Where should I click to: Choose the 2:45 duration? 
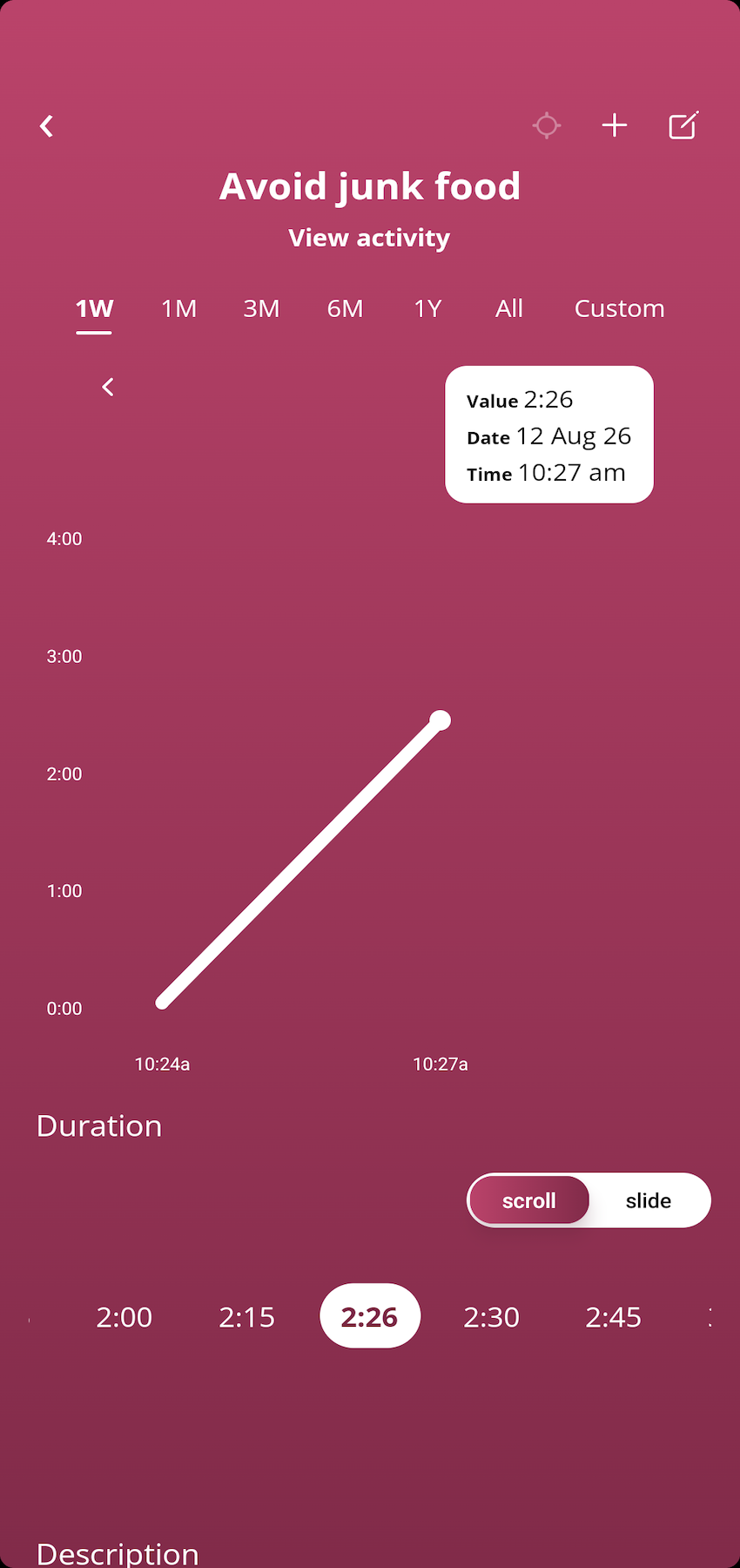click(613, 1316)
